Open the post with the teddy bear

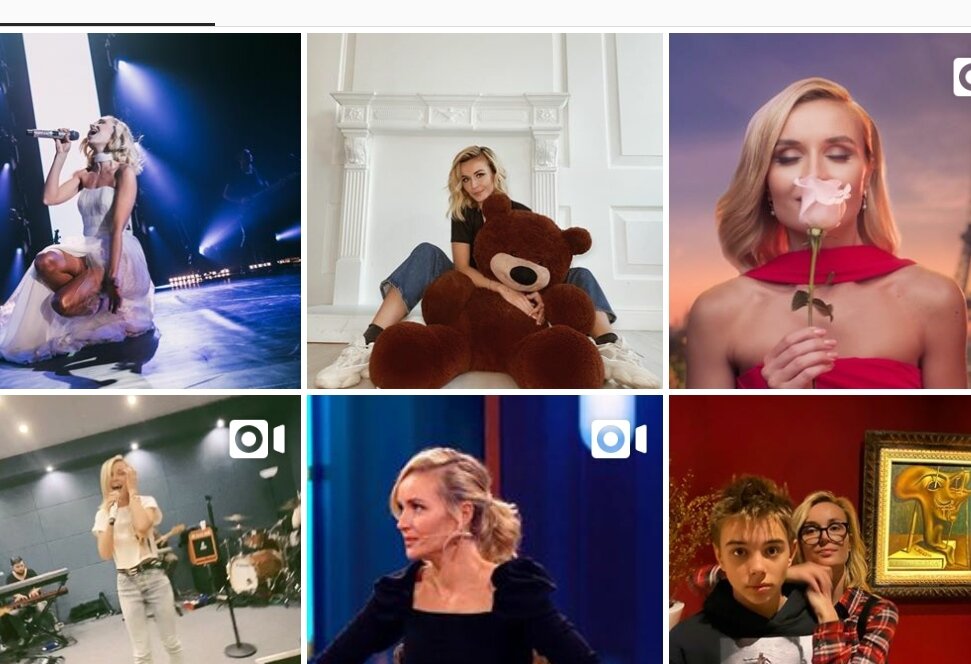[x=484, y=210]
